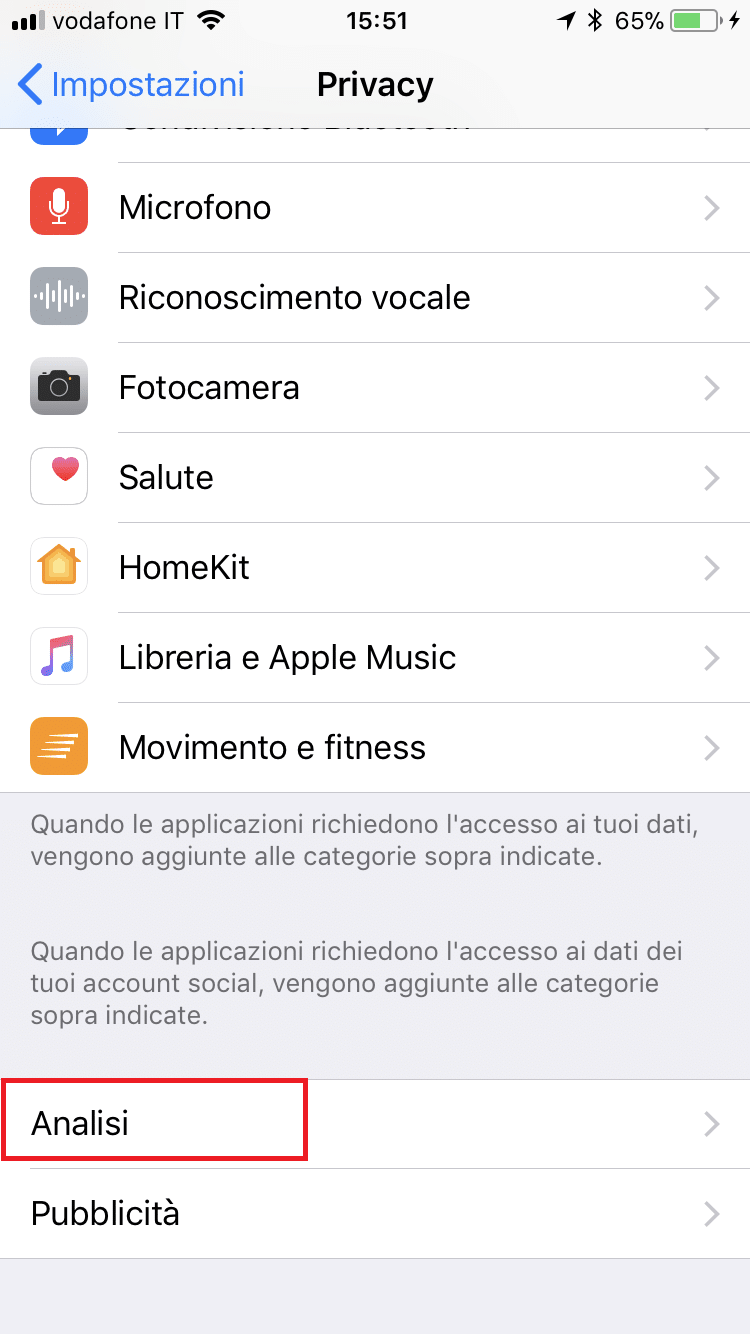Tap the HomeKit row

(x=375, y=568)
